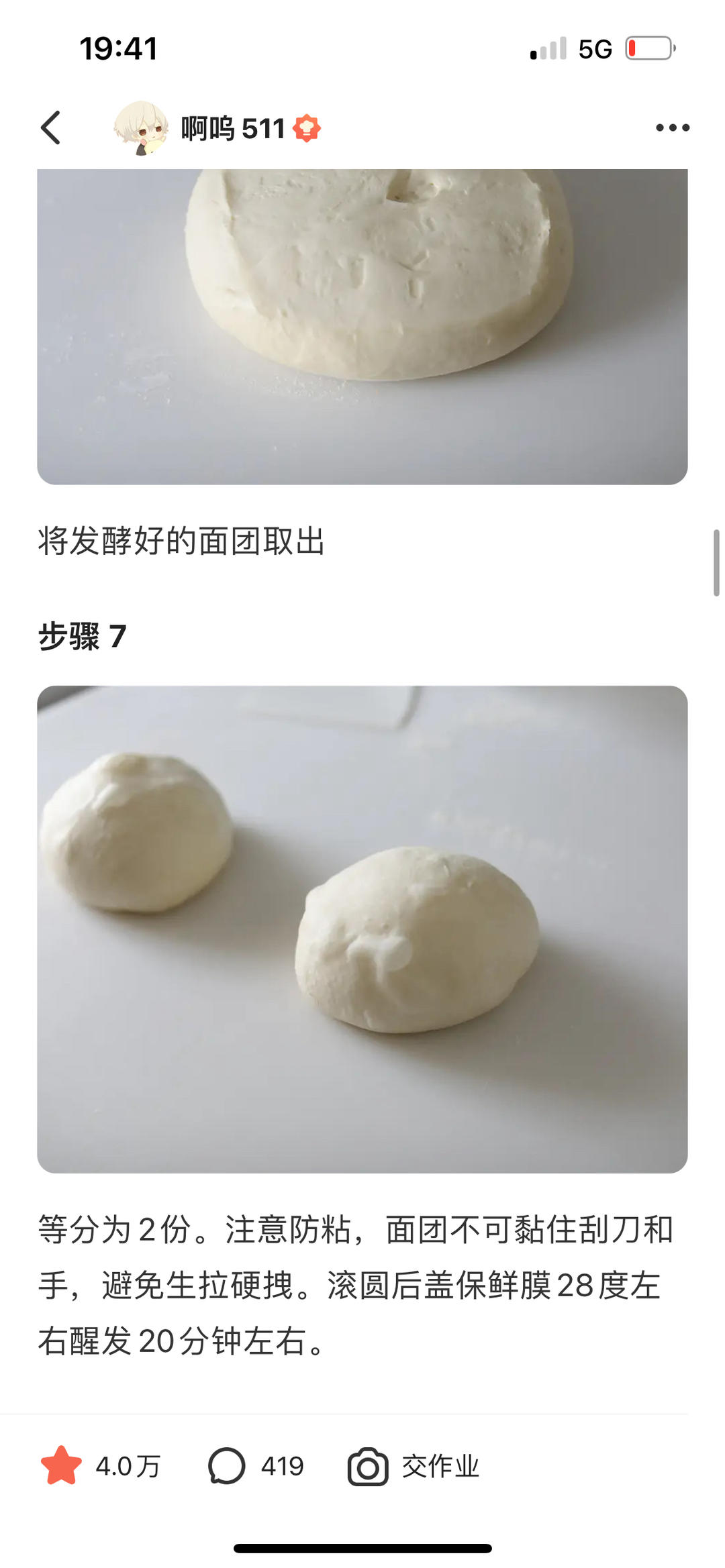Tap 交作业 to submit your dish
Screen dimensions: 725x1568
click(414, 1466)
